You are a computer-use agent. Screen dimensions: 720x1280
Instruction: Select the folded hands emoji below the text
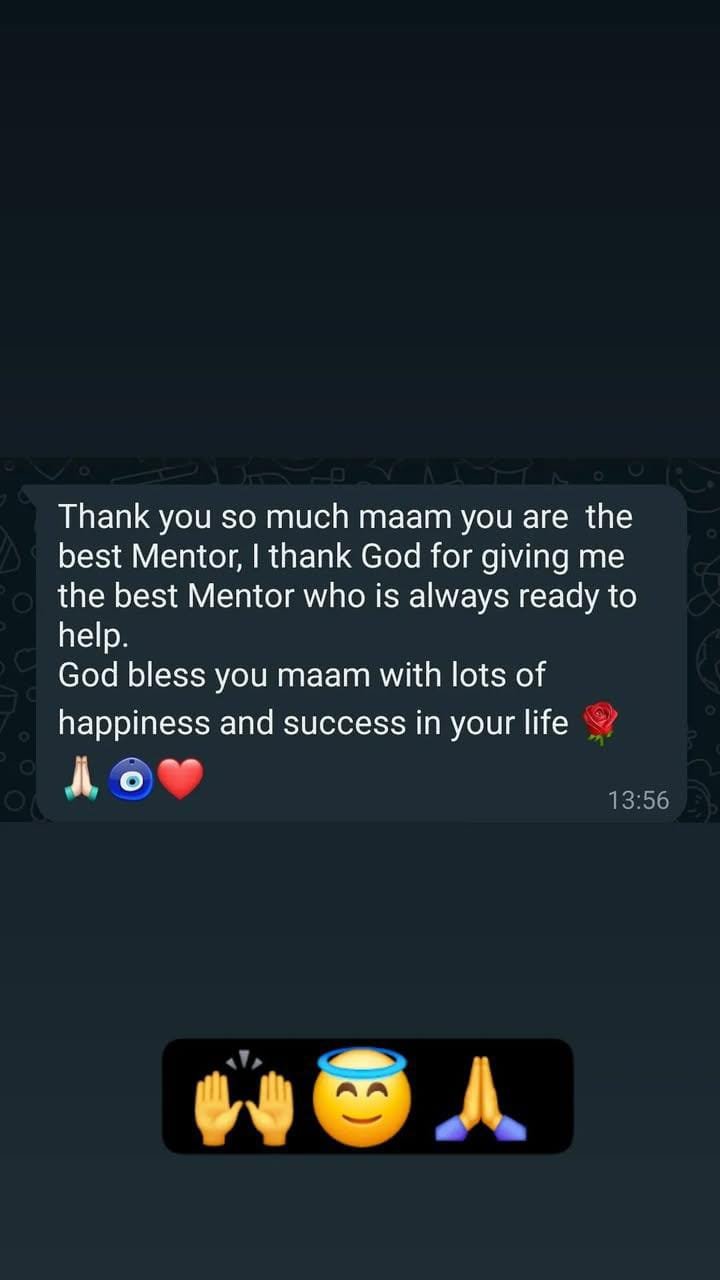(x=83, y=777)
